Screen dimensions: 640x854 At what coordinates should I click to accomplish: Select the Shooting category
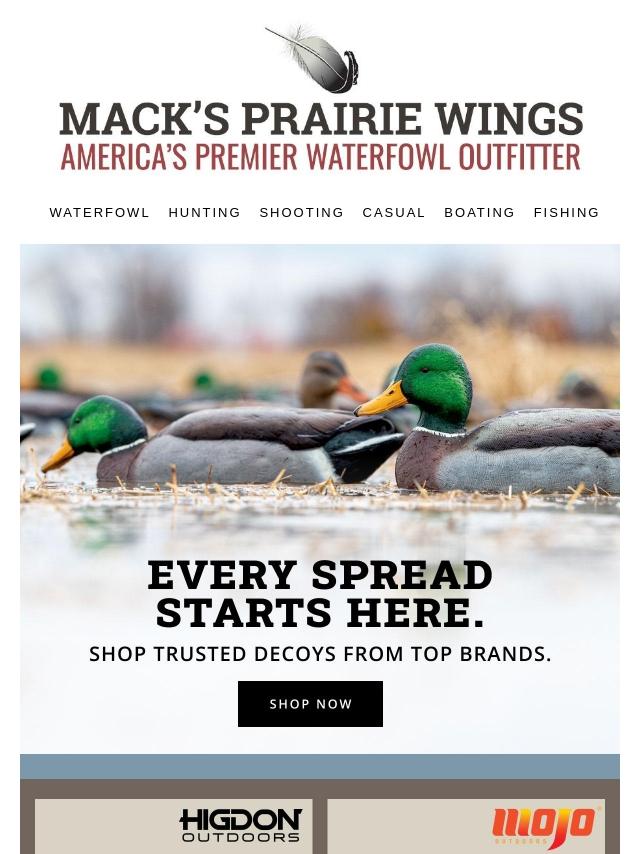click(x=301, y=213)
